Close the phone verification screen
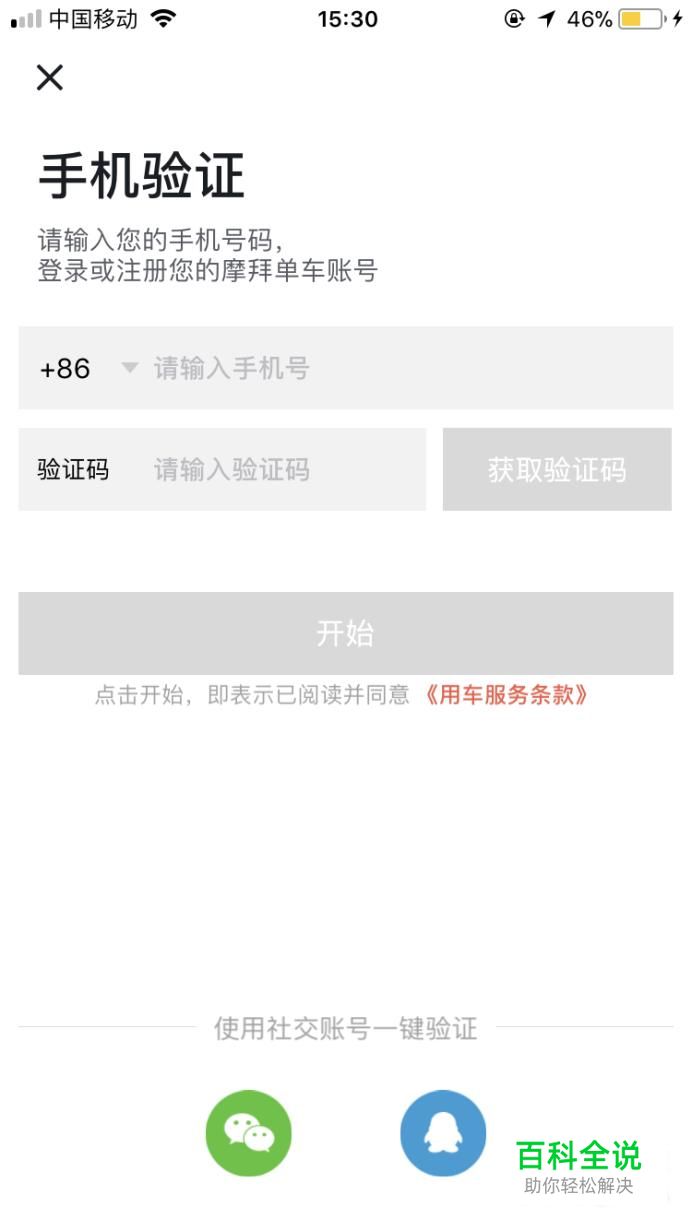692x1230 pixels. (x=50, y=77)
